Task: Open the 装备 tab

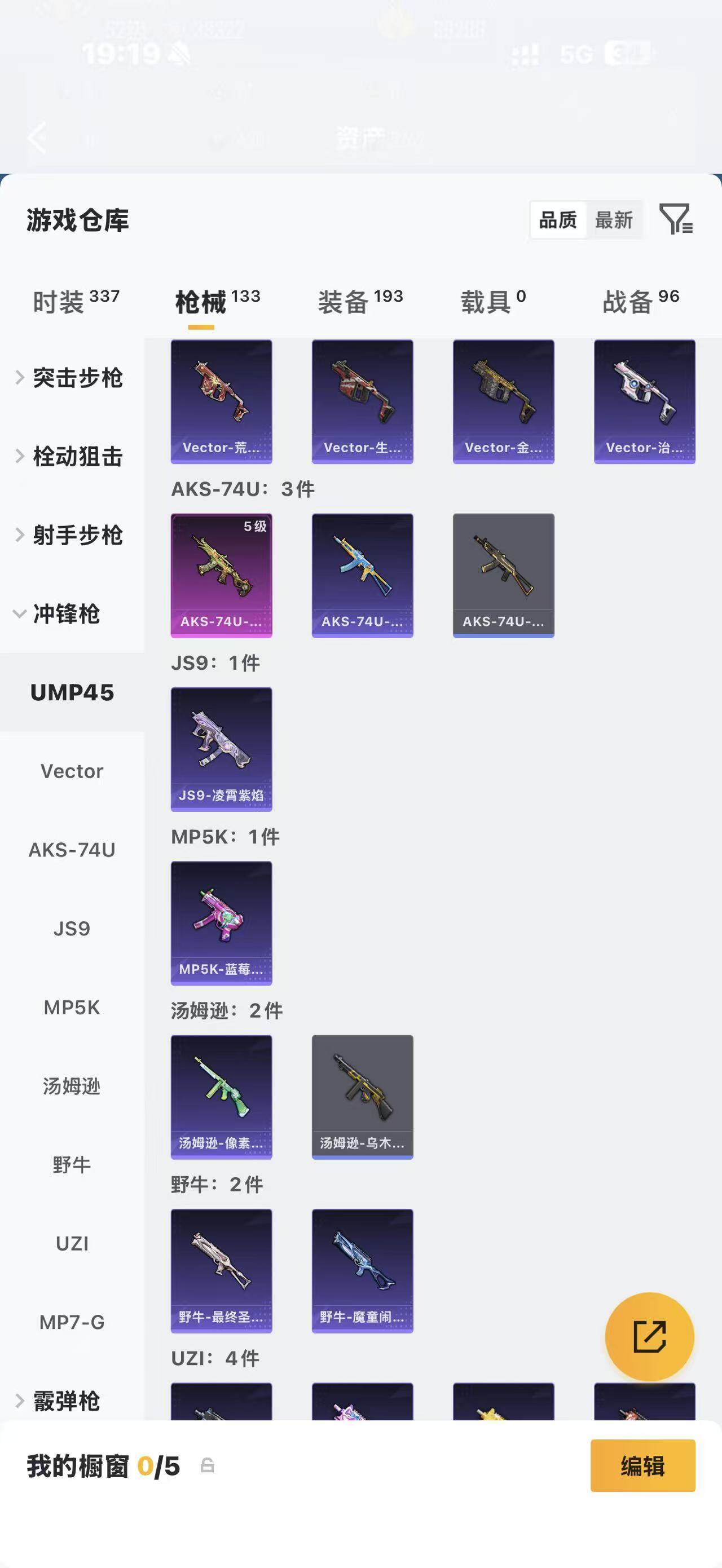Action: click(x=360, y=301)
